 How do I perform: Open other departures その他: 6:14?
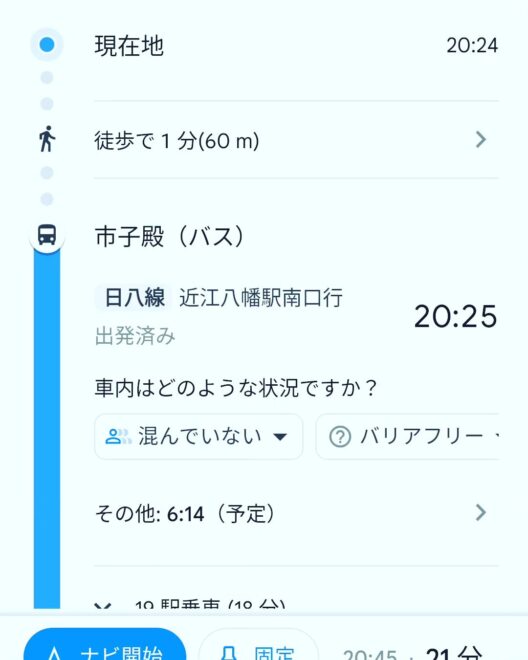coord(291,513)
